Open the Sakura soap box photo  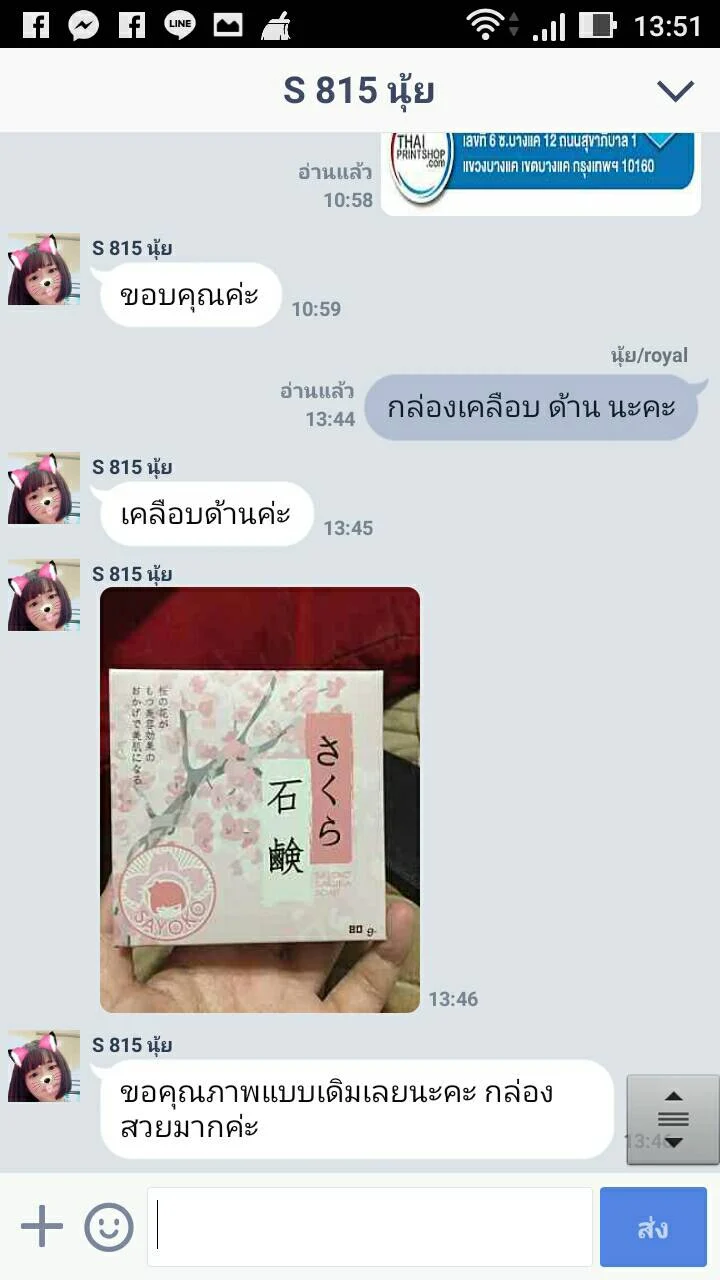coord(260,799)
